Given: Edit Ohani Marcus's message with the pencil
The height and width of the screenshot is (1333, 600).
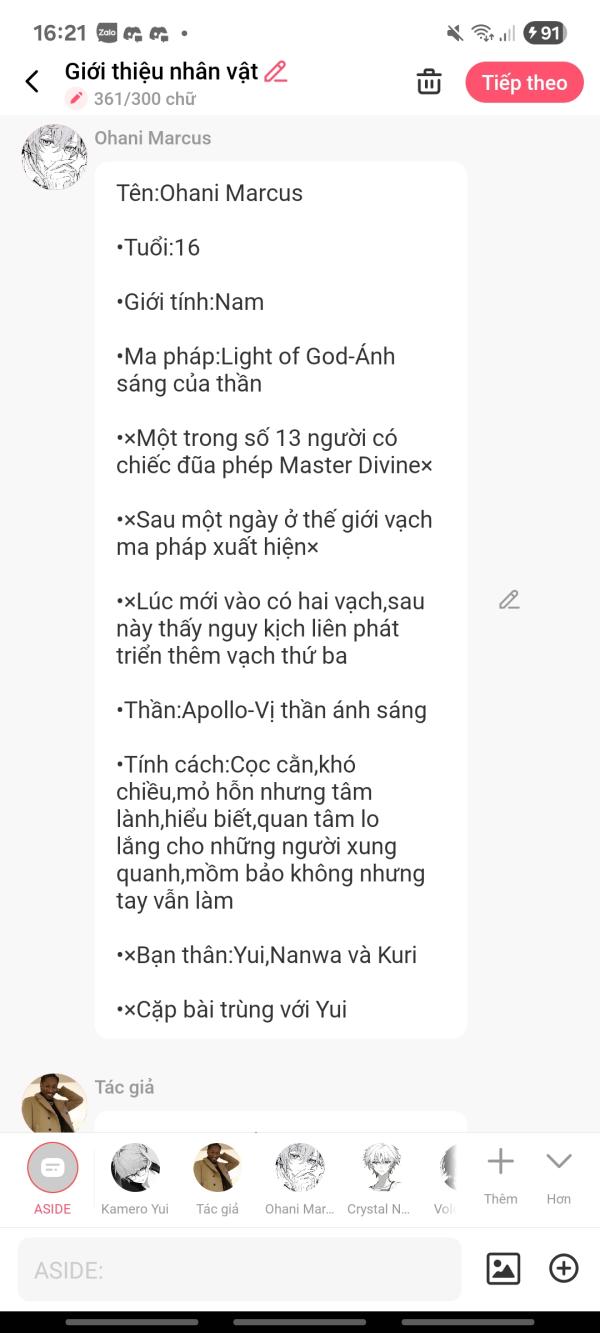Looking at the screenshot, I should [509, 600].
